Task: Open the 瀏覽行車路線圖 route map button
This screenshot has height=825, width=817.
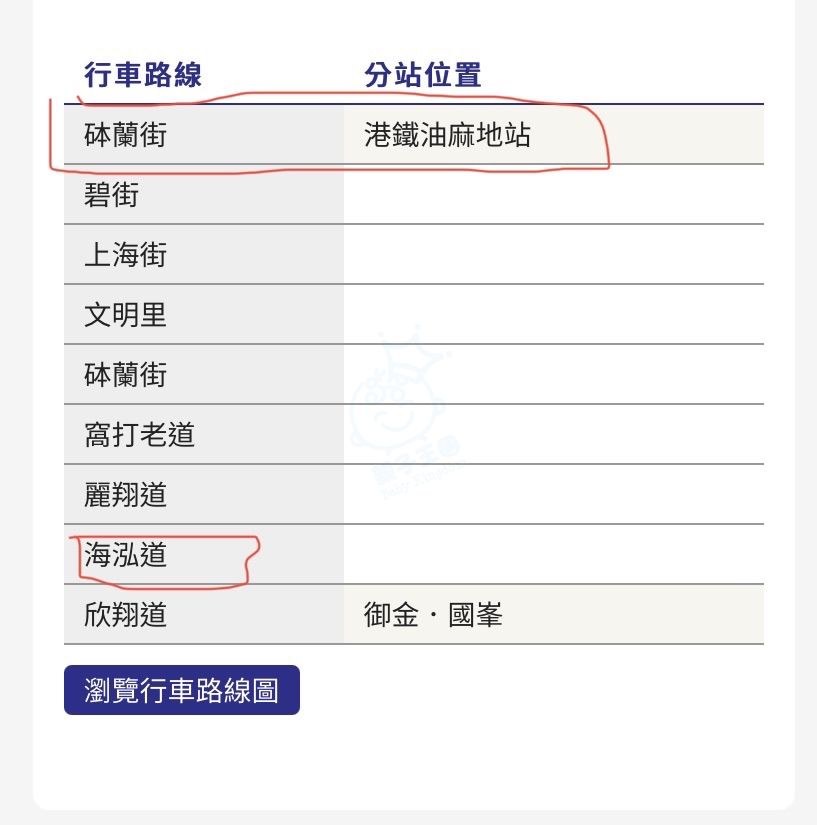Action: pos(181,690)
